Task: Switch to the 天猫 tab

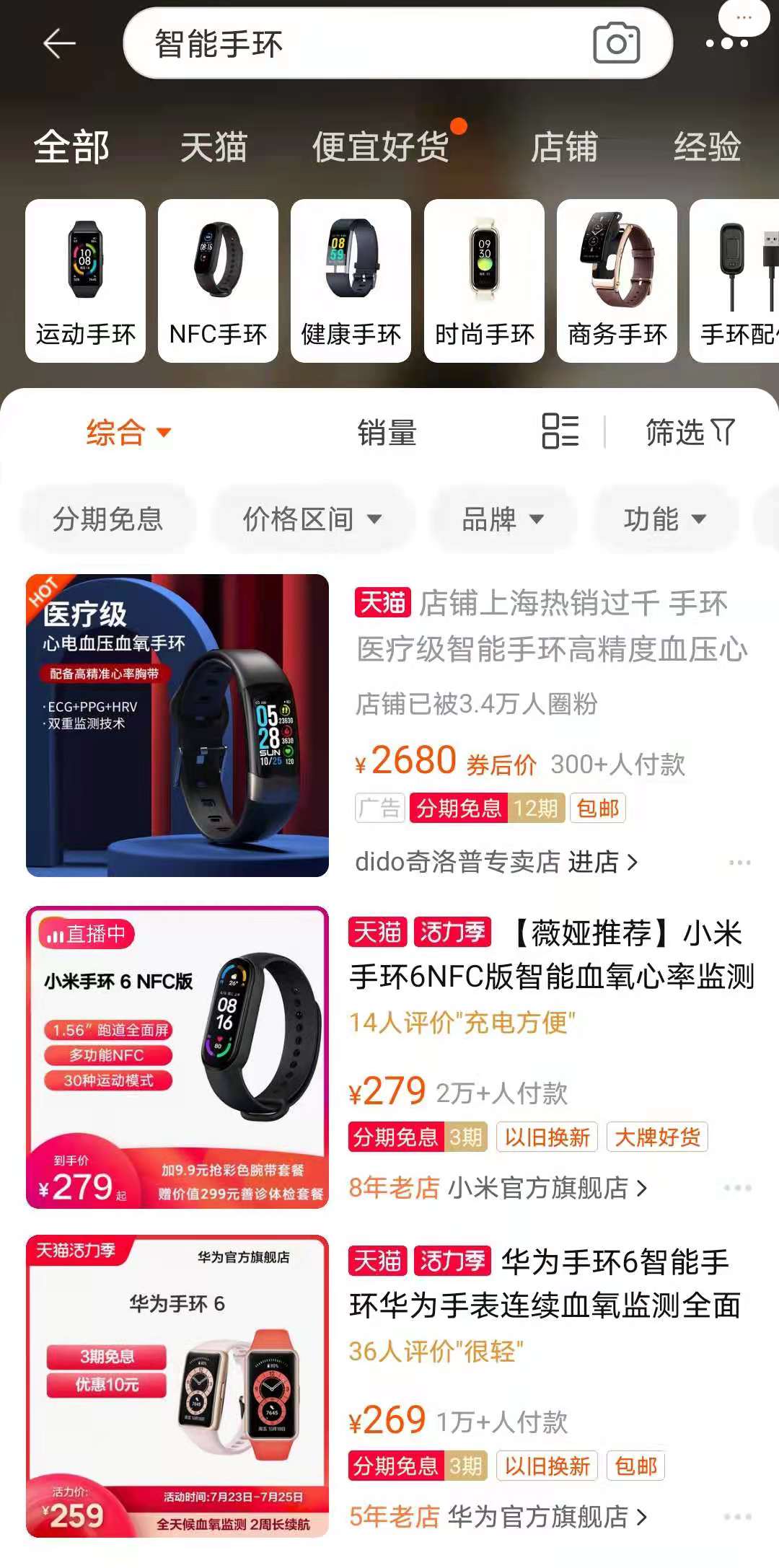Action: tap(214, 147)
